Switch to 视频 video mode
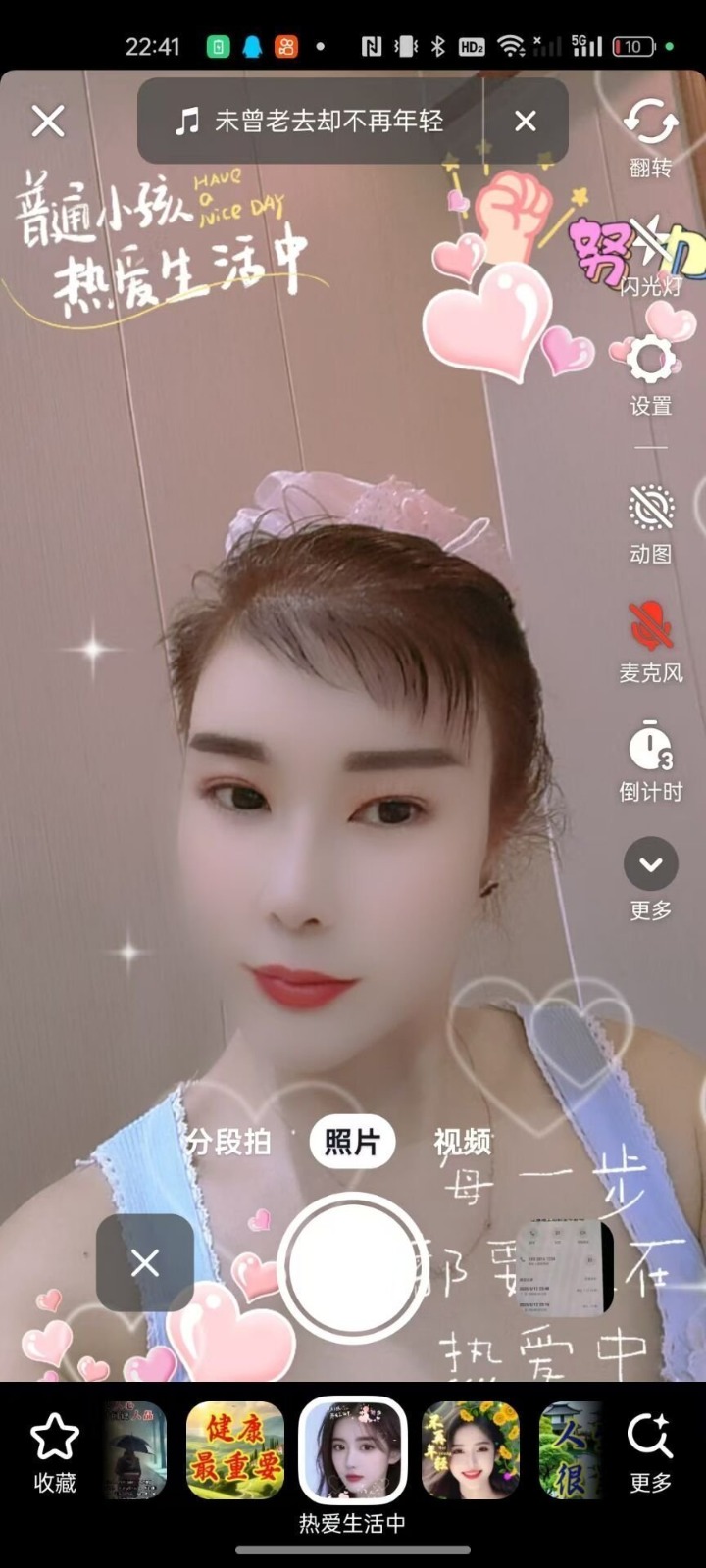The image size is (706, 1568). [462, 1142]
